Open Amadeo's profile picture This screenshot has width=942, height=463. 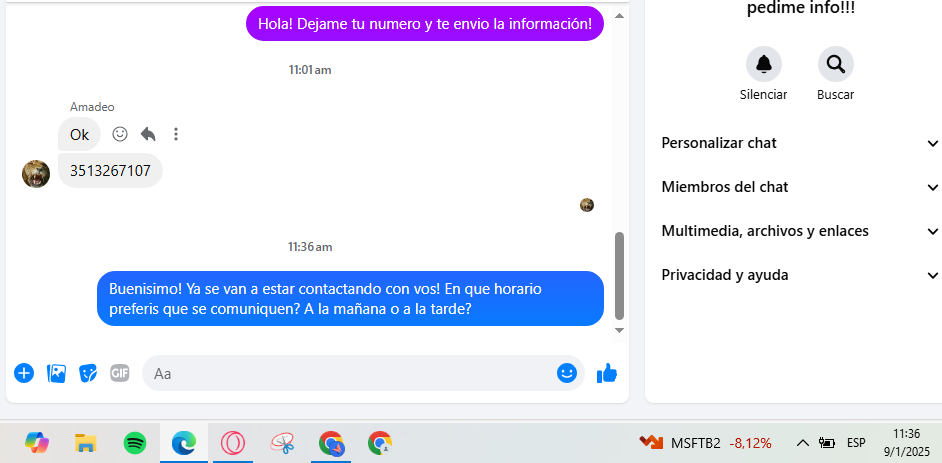36,173
